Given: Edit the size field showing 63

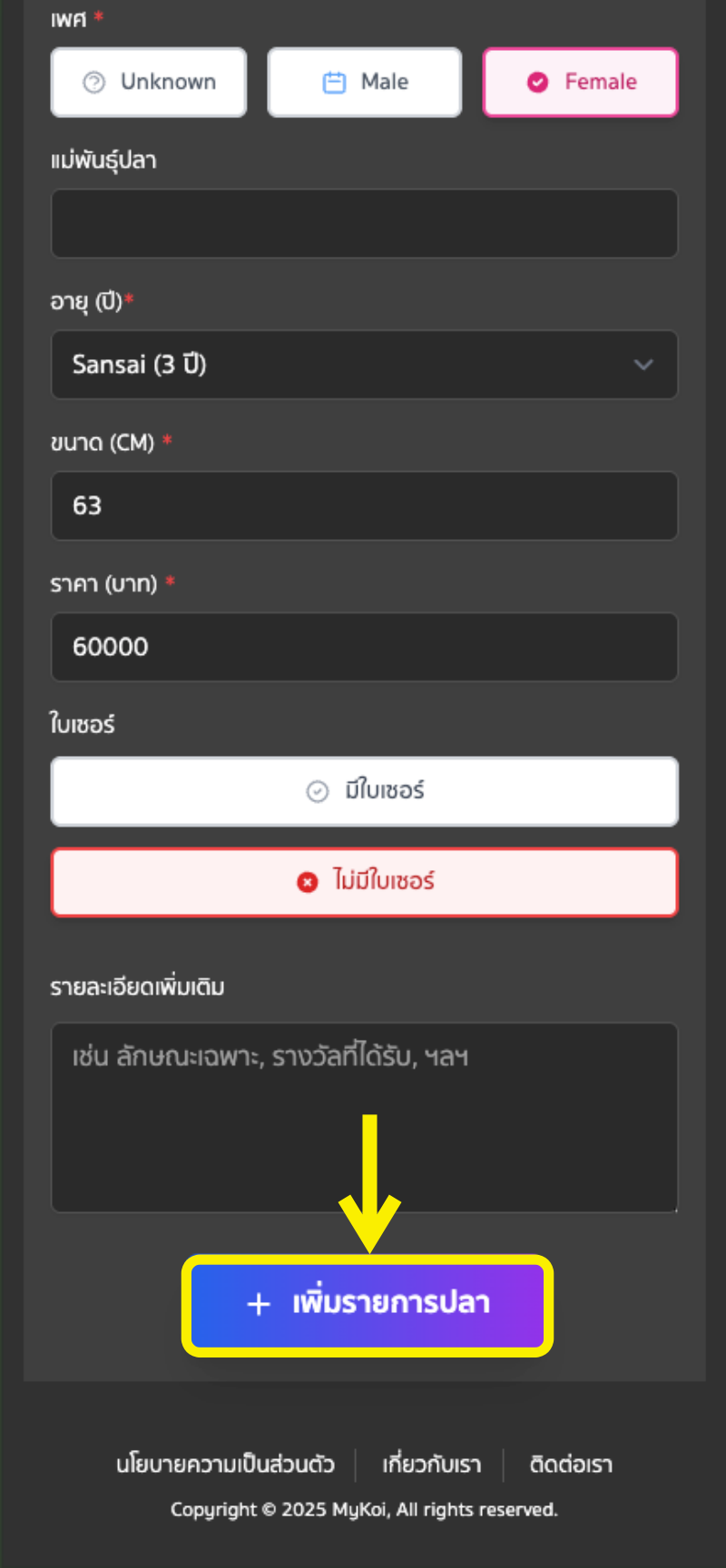Looking at the screenshot, I should (x=365, y=505).
